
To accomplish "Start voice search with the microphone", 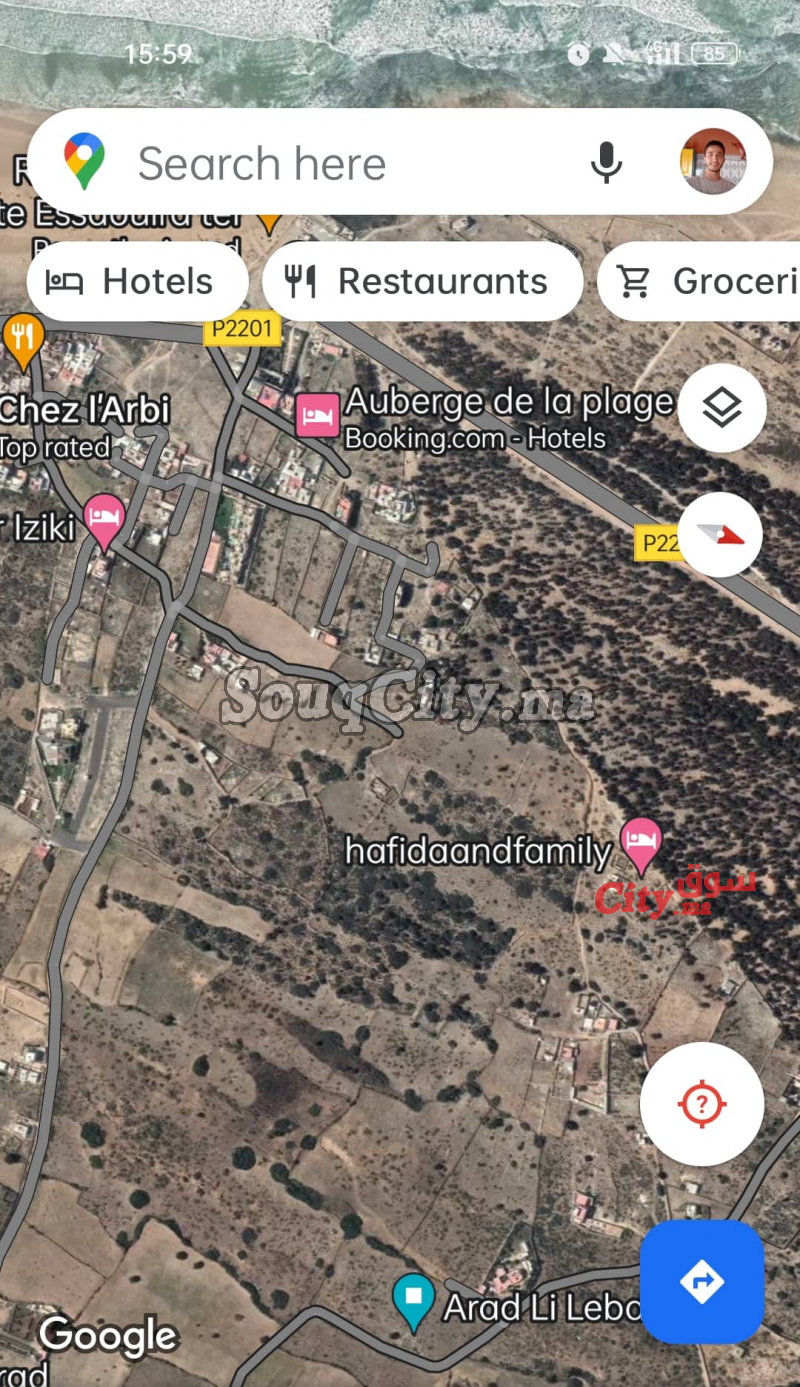I will tap(606, 162).
